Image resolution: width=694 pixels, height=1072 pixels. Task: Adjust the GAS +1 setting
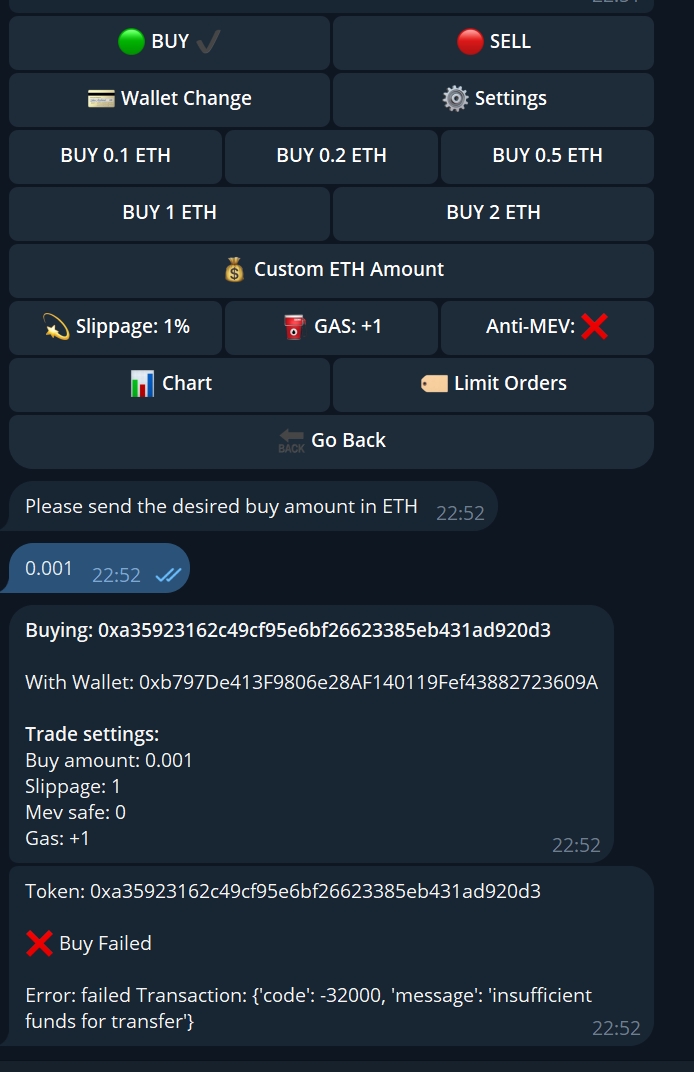coord(331,327)
